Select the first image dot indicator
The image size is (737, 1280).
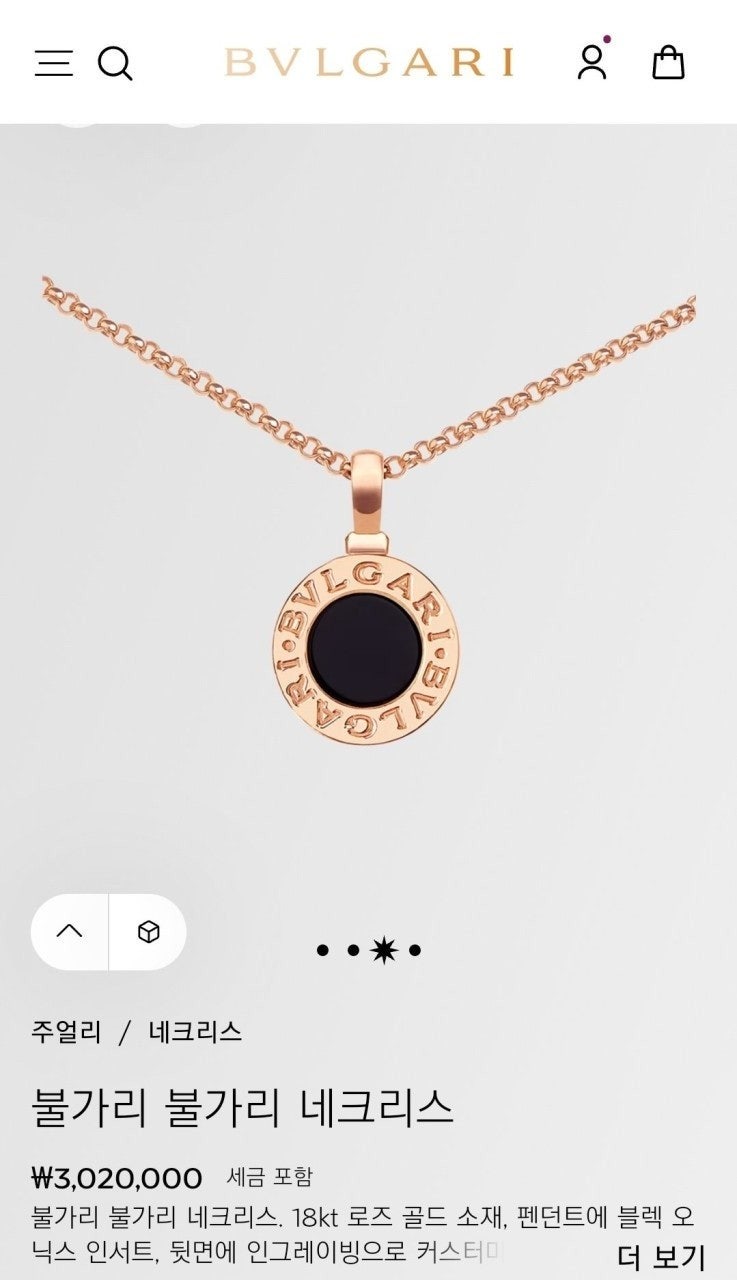point(322,950)
